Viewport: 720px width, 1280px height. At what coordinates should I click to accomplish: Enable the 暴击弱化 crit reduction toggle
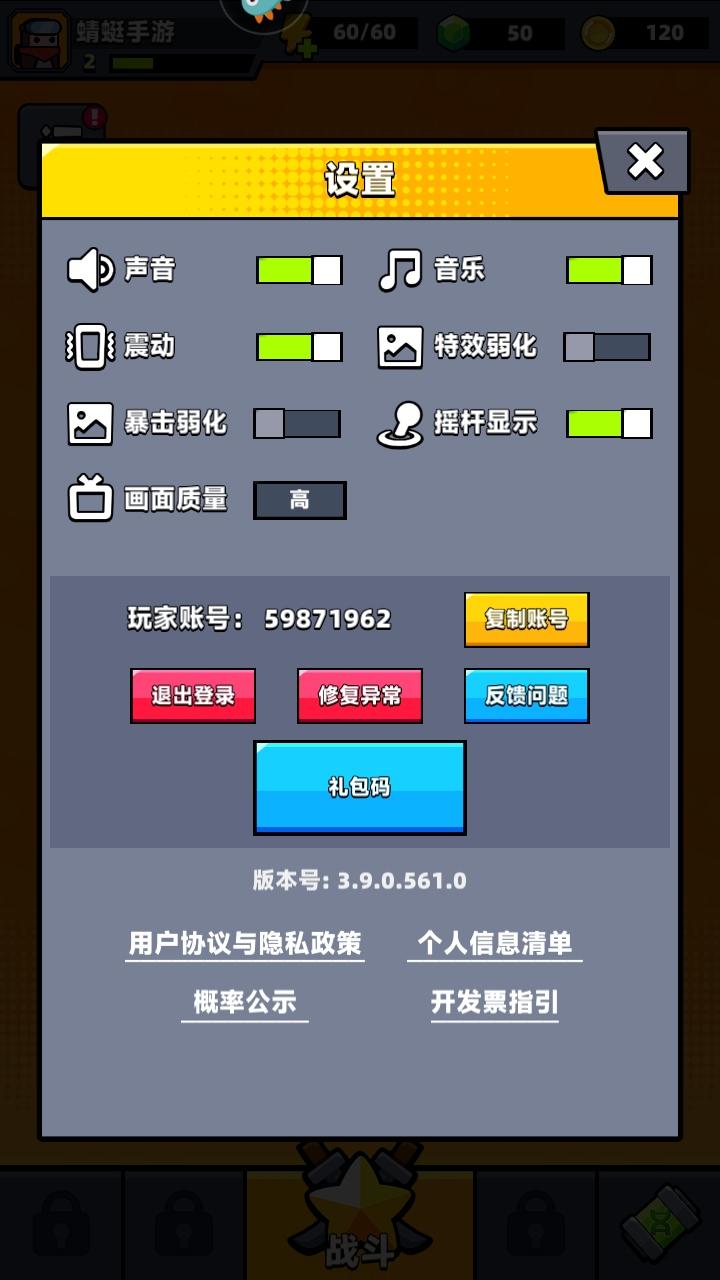click(x=297, y=424)
